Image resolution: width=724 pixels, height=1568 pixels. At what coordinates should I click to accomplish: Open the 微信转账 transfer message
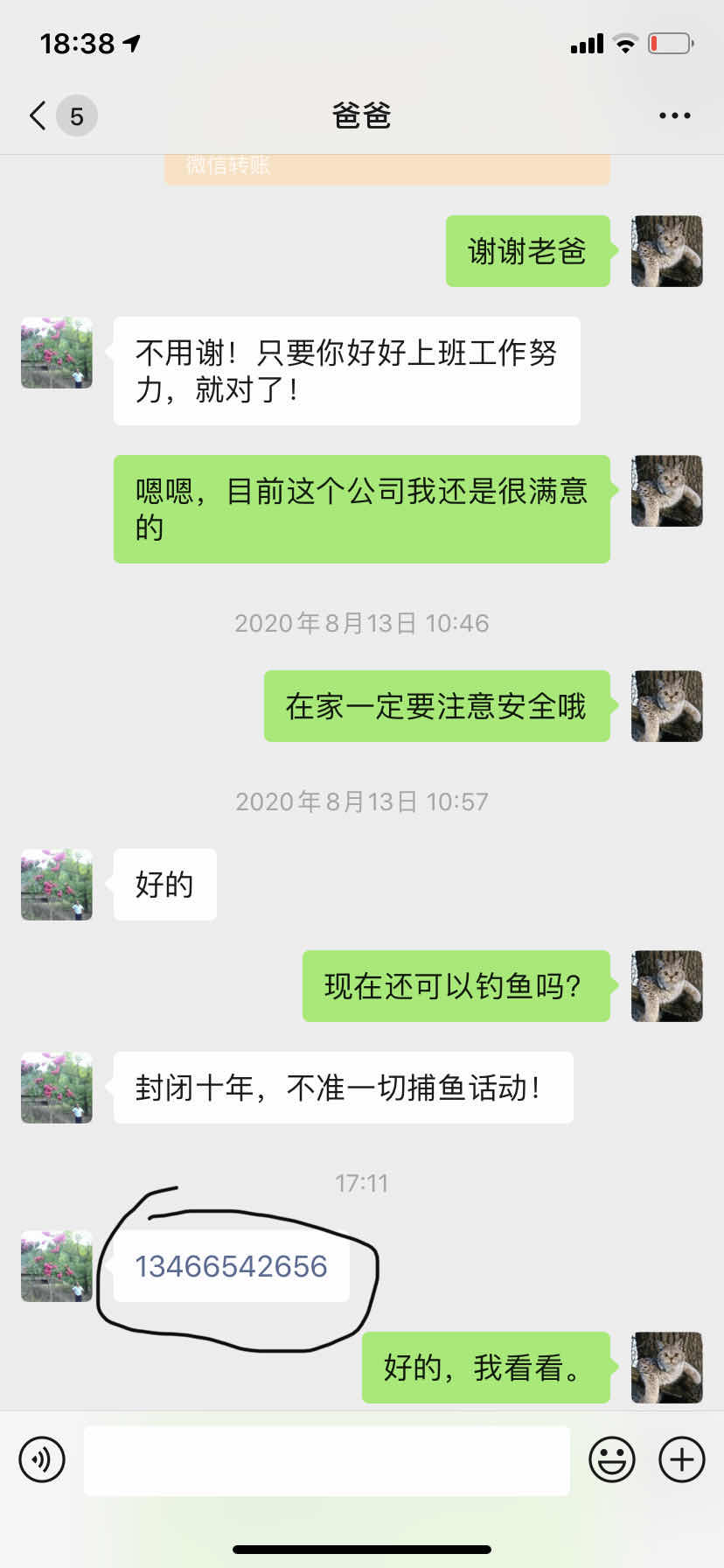[387, 170]
